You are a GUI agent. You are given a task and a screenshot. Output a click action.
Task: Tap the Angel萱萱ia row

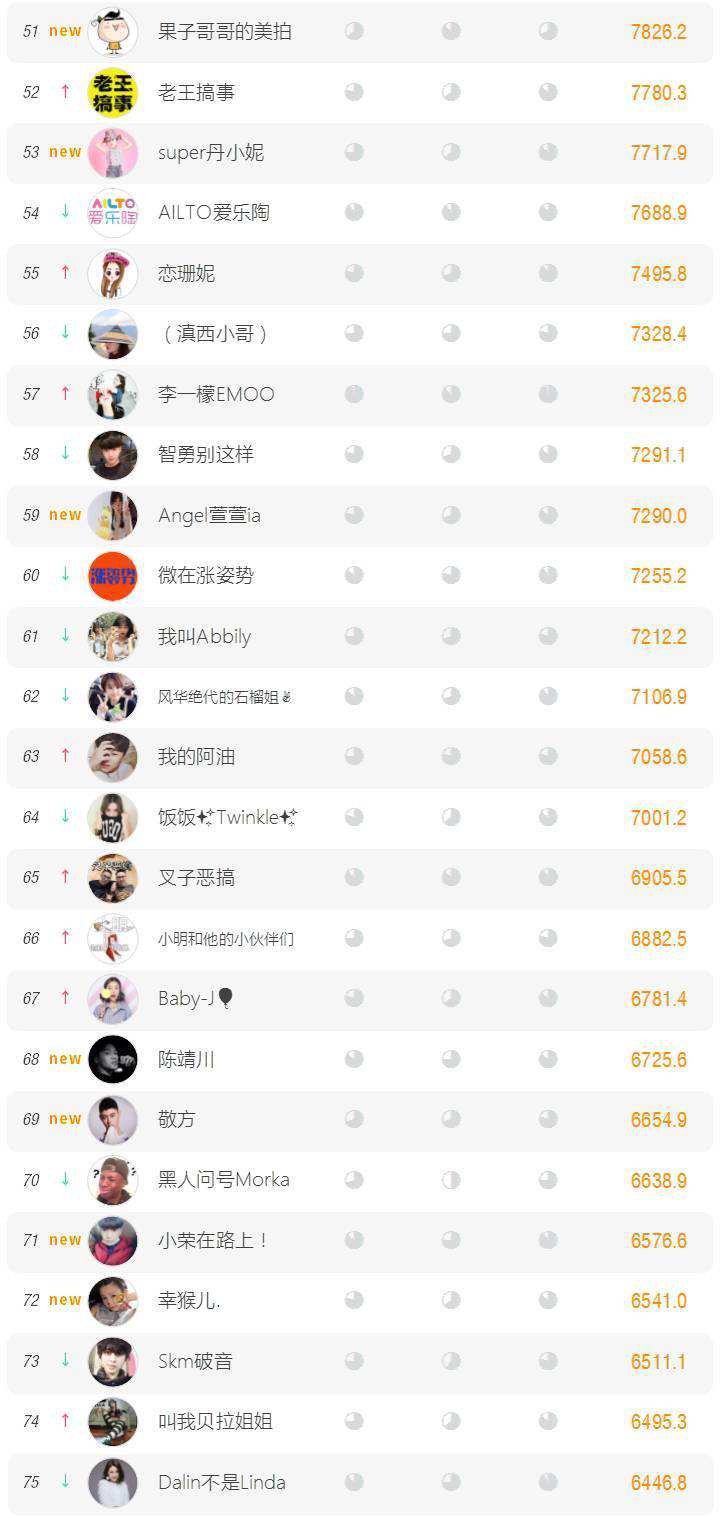[x=360, y=516]
